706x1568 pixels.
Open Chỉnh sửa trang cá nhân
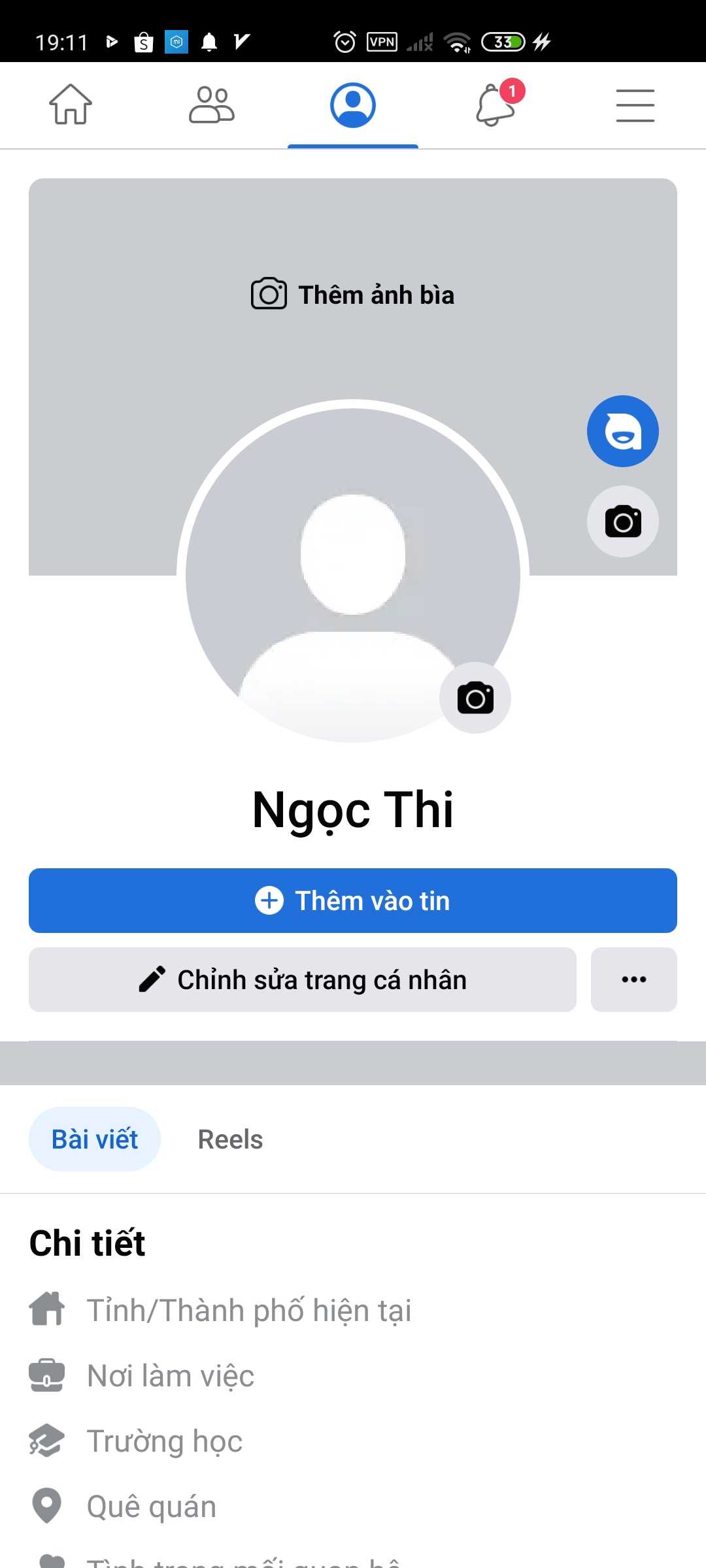click(303, 979)
